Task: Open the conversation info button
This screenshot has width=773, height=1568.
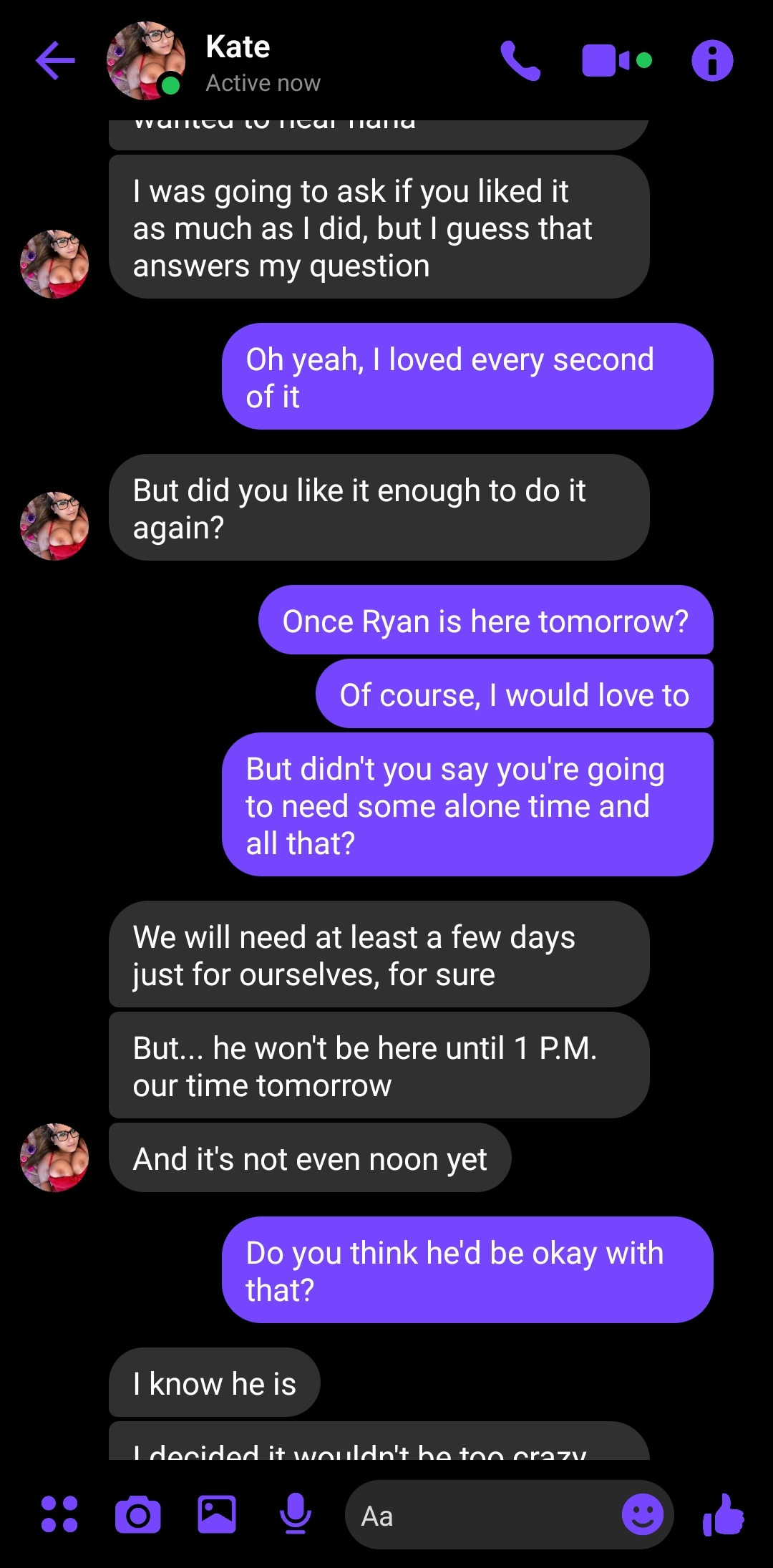Action: (712, 61)
